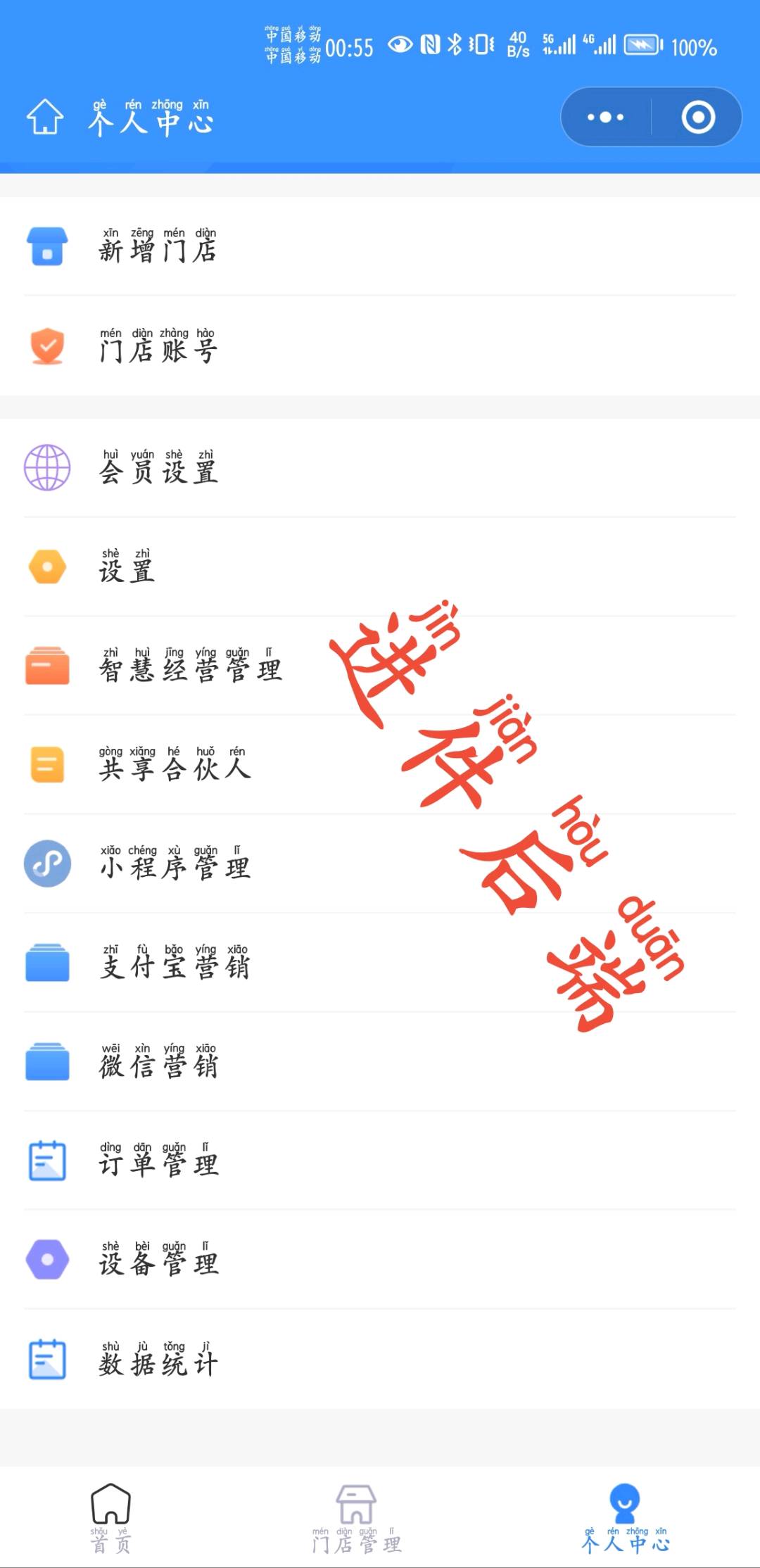760x1568 pixels.
Task: Open 支付宝营销
Action: tap(380, 963)
